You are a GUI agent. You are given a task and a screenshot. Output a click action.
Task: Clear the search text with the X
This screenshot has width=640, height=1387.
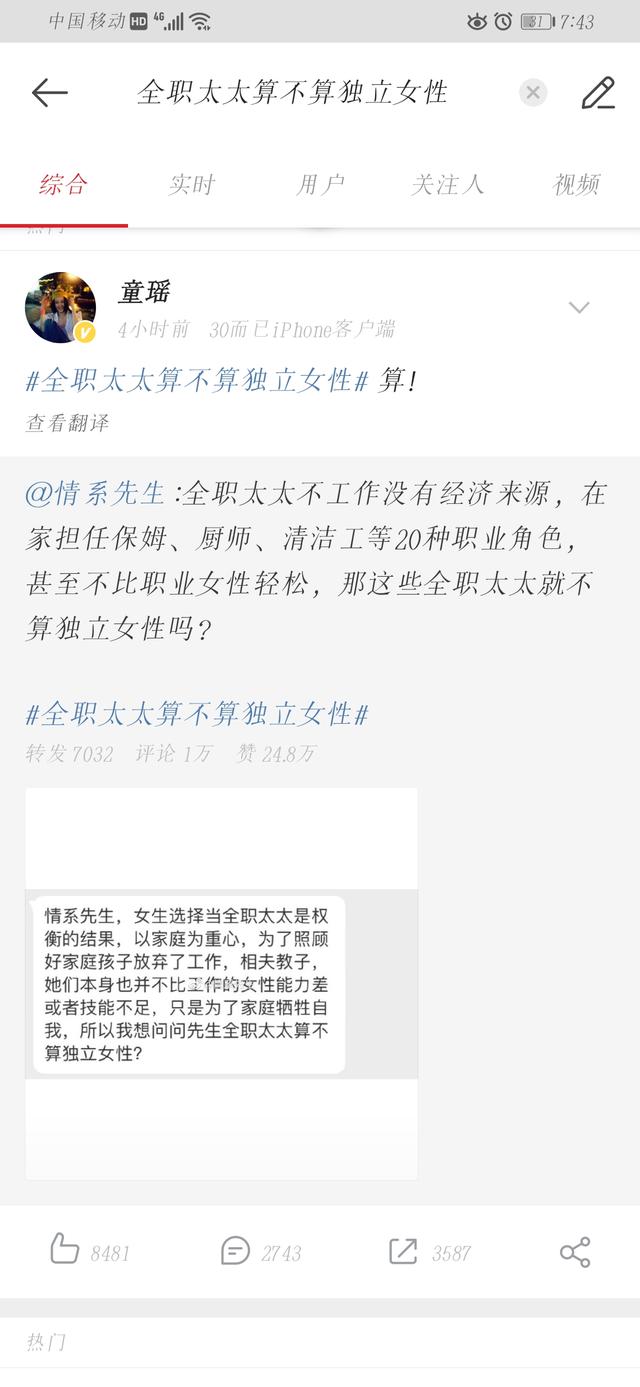(533, 93)
